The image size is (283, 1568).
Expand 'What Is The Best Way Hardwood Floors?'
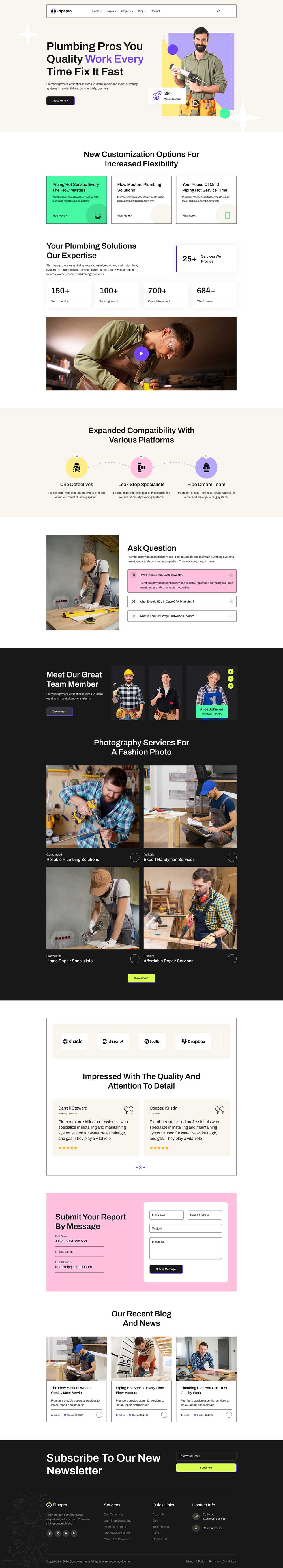181,616
